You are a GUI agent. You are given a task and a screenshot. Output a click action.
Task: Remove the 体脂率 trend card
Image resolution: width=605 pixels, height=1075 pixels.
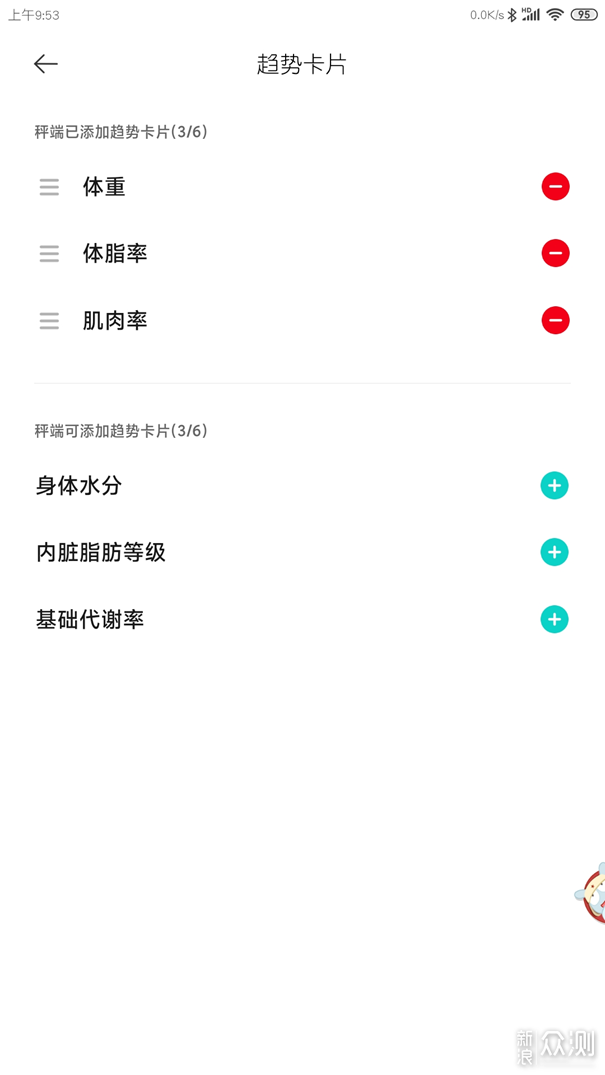(x=555, y=254)
